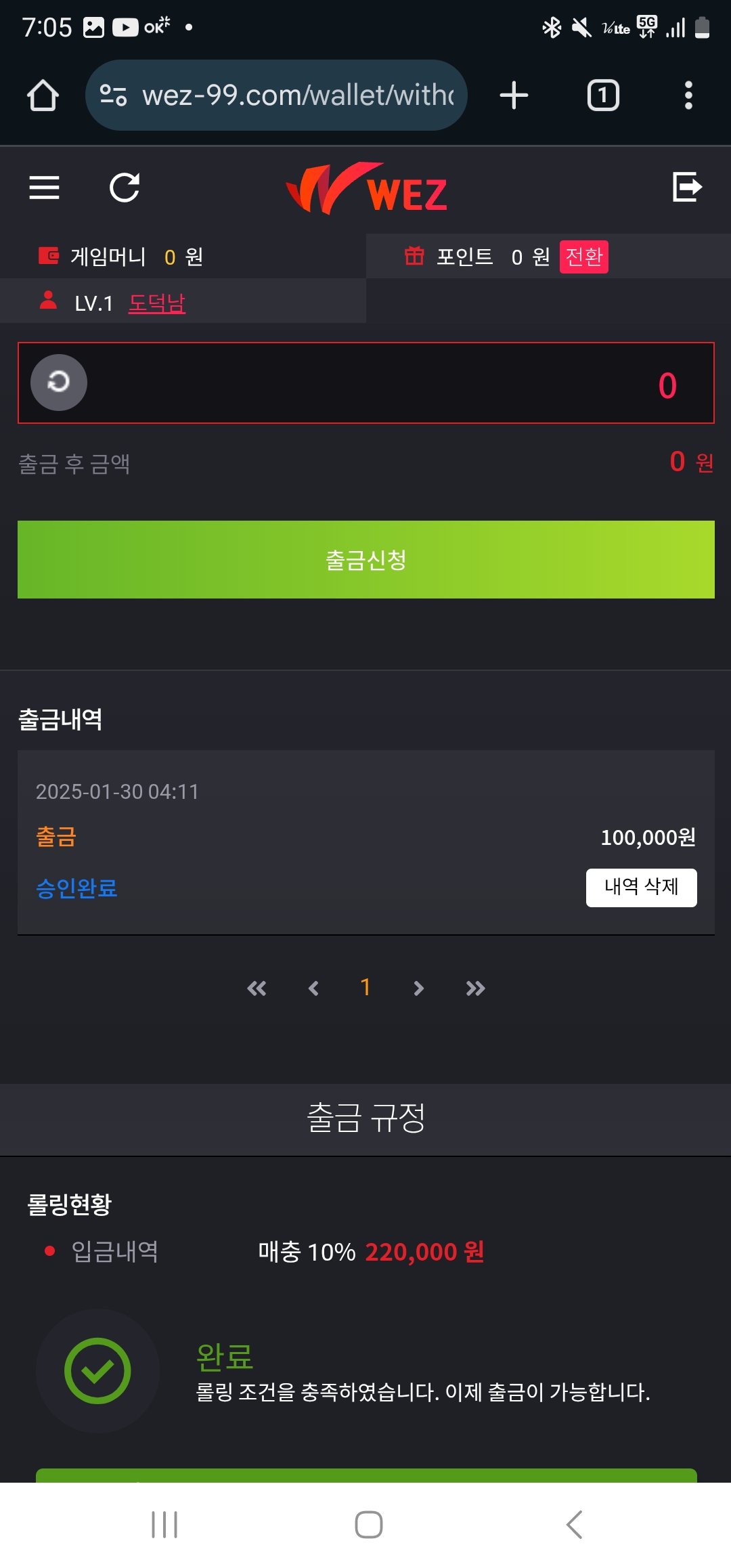Open the tab switcher

(x=602, y=95)
